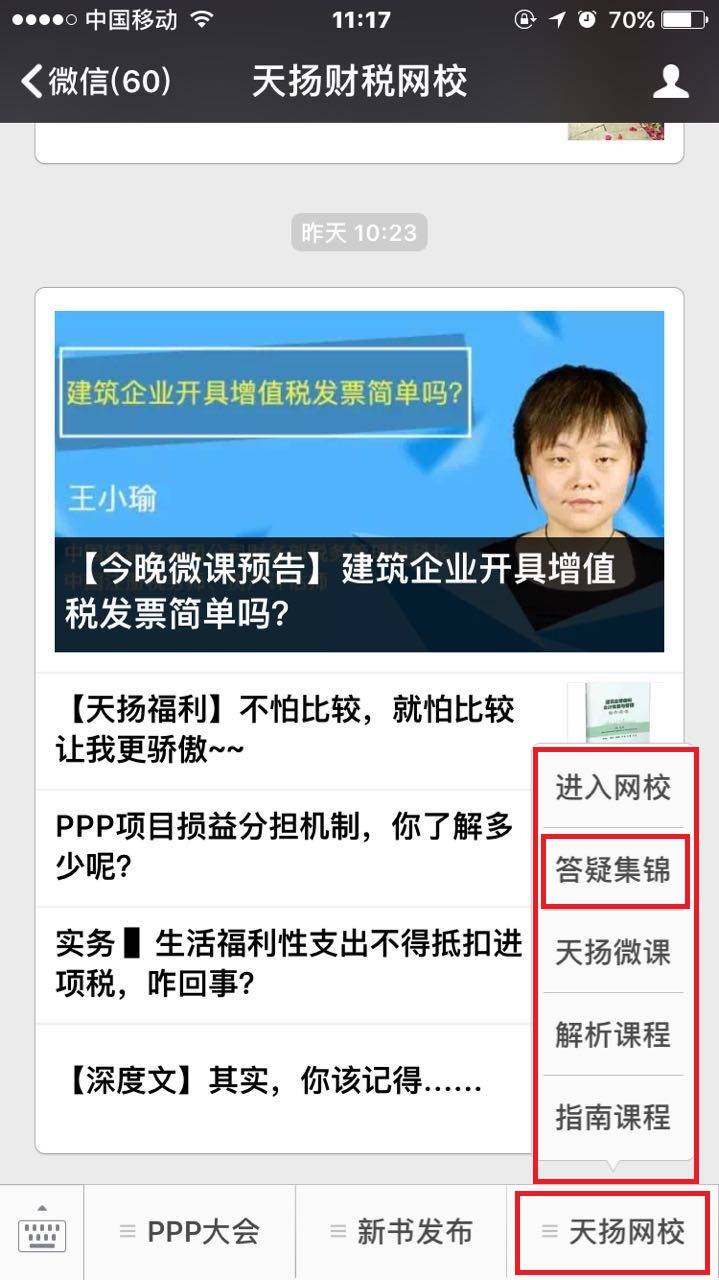Open the 生活福利性支出 article
This screenshot has width=719, height=1280.
click(285, 965)
